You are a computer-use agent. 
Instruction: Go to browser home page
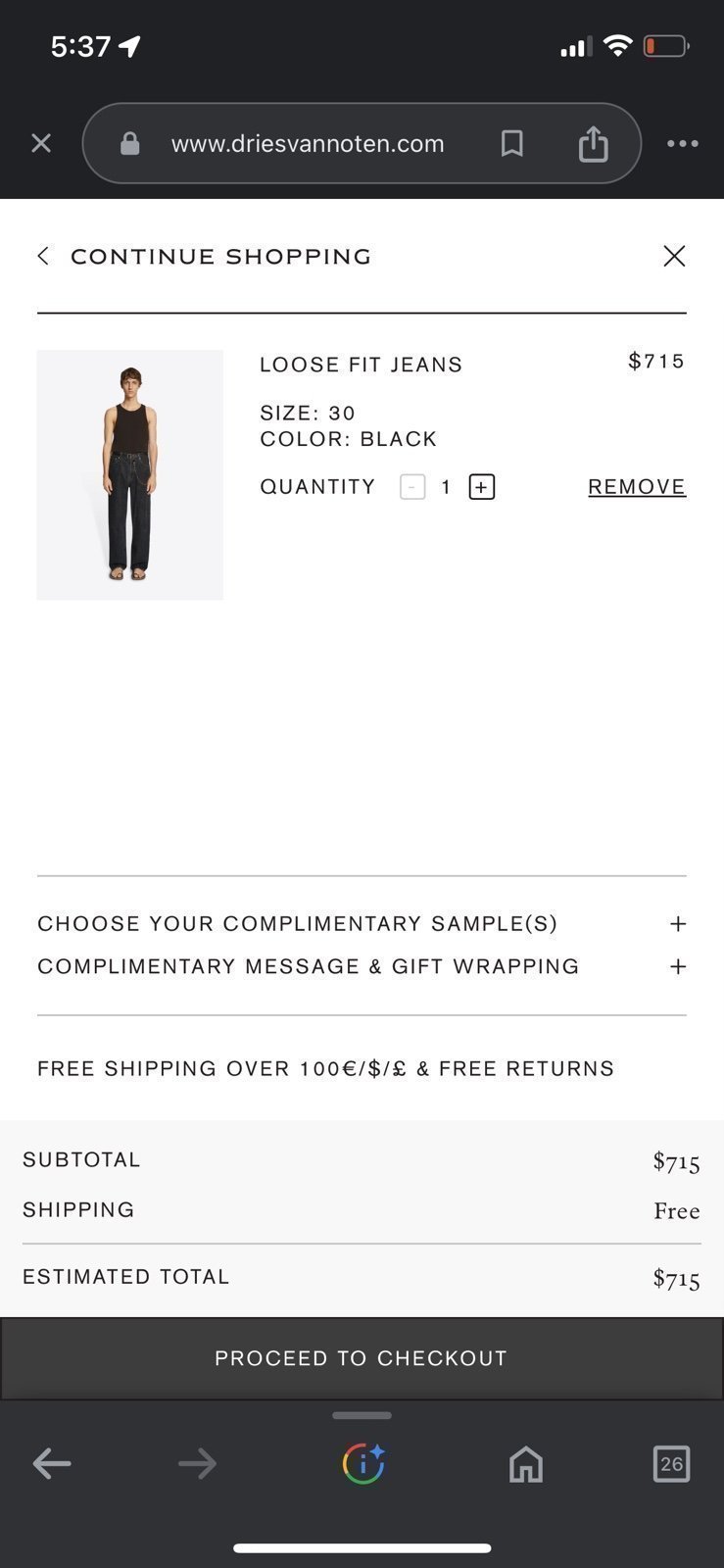(x=526, y=1464)
